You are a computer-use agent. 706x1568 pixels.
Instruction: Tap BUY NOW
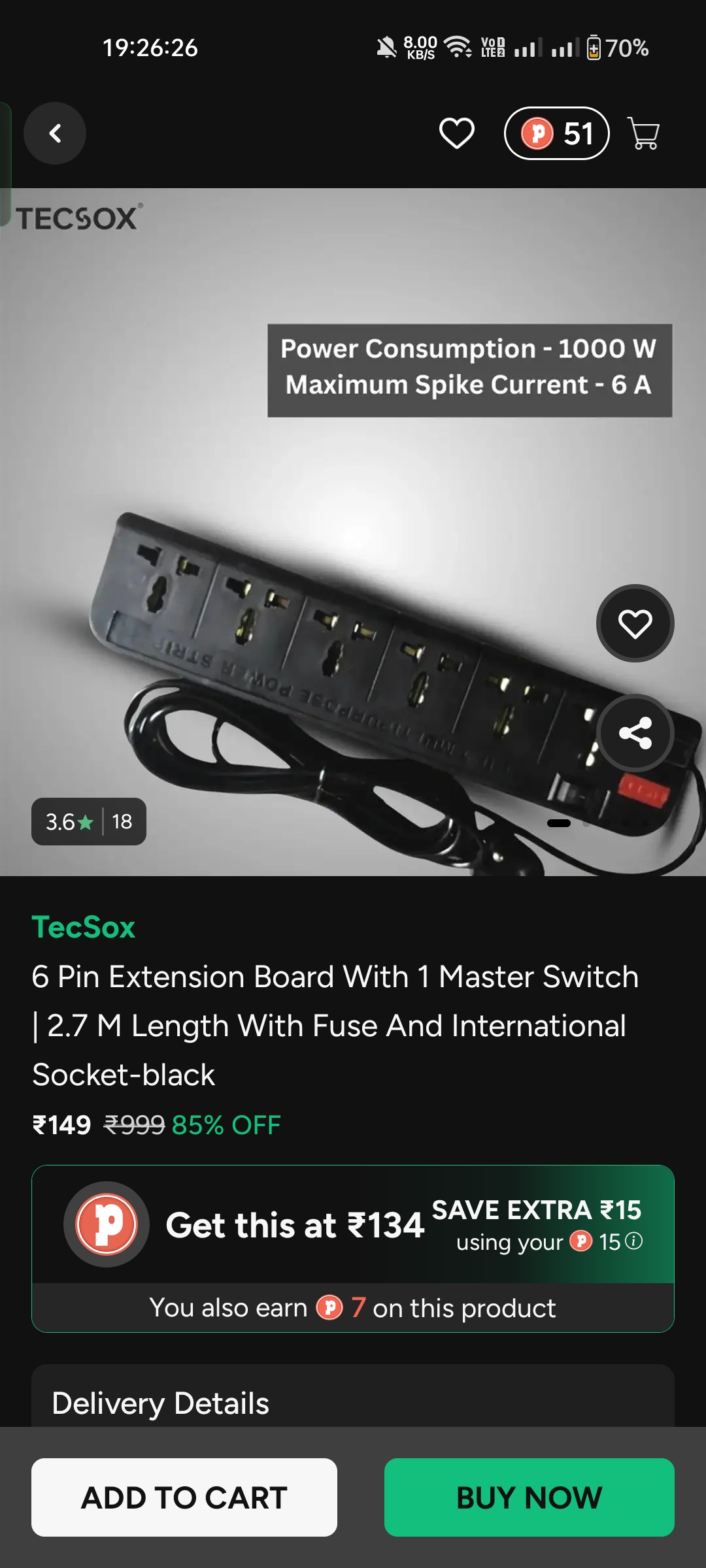(529, 1497)
